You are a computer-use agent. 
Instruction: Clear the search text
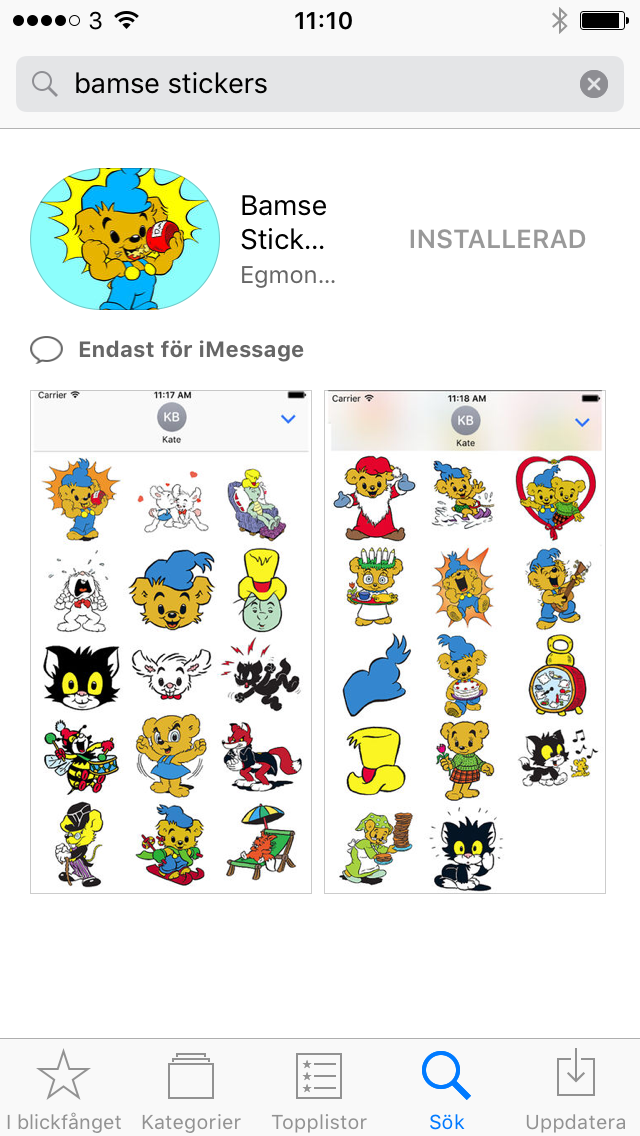click(x=594, y=84)
